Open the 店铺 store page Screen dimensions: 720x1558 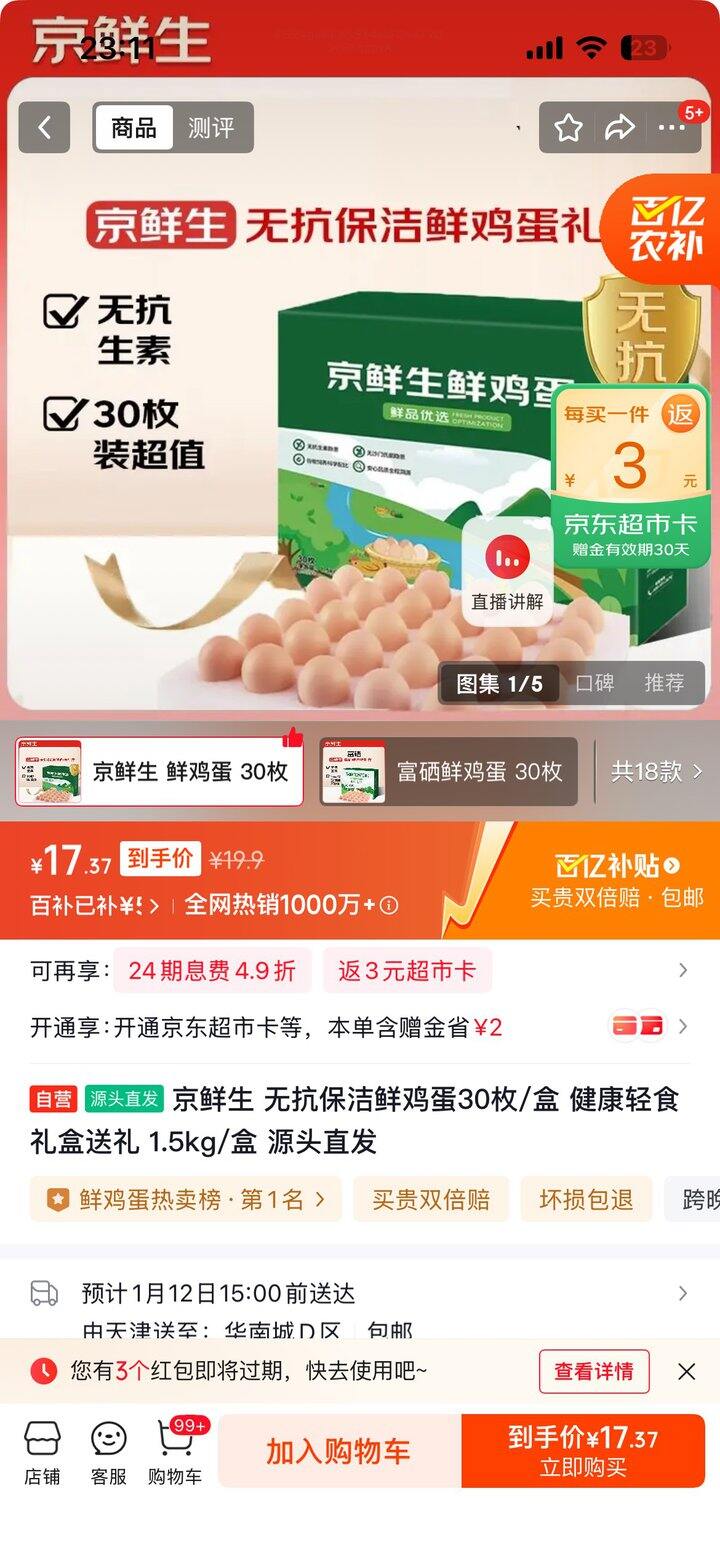(42, 1452)
